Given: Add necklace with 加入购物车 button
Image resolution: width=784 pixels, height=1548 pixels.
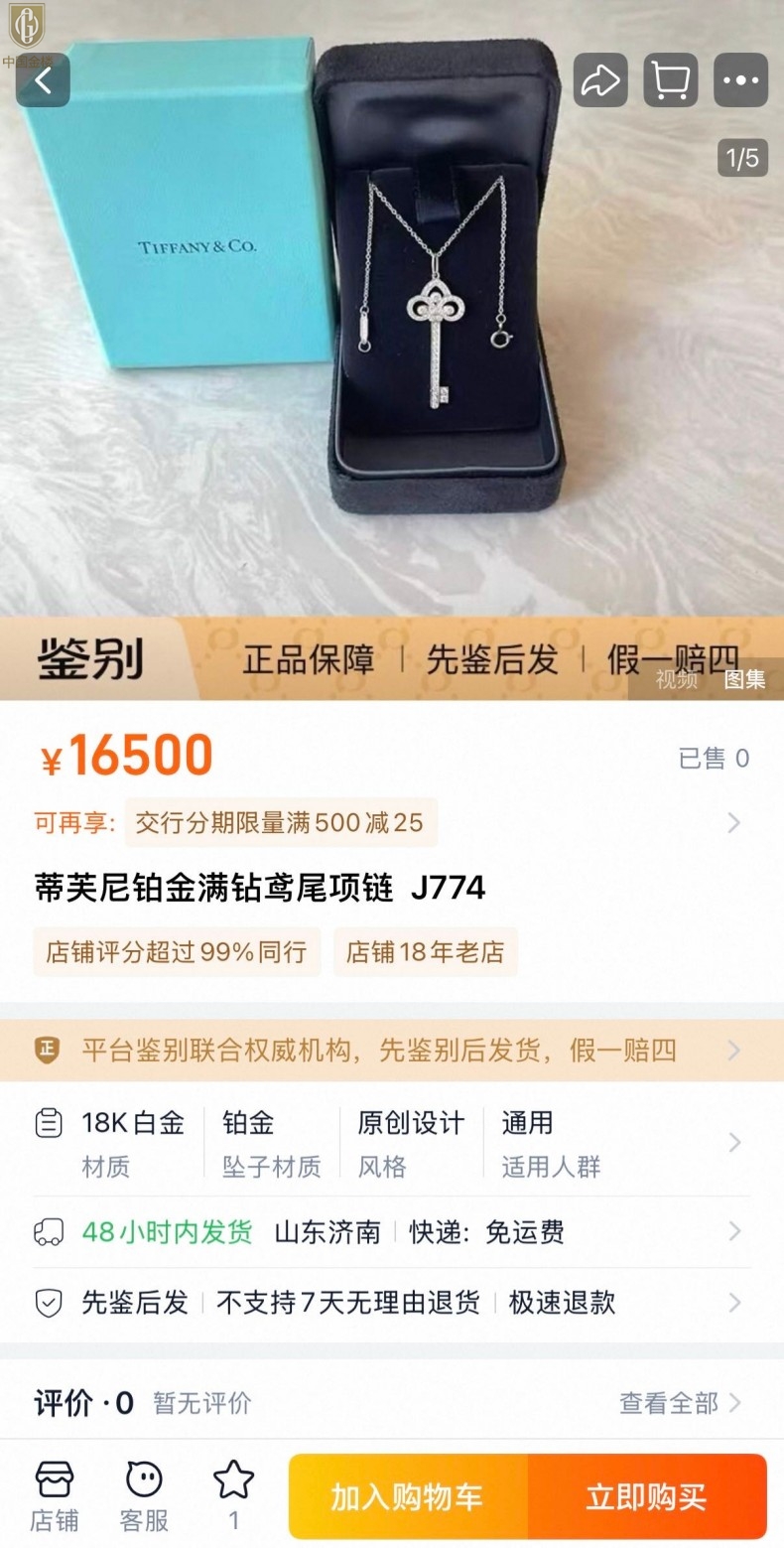Looking at the screenshot, I should tap(408, 1497).
